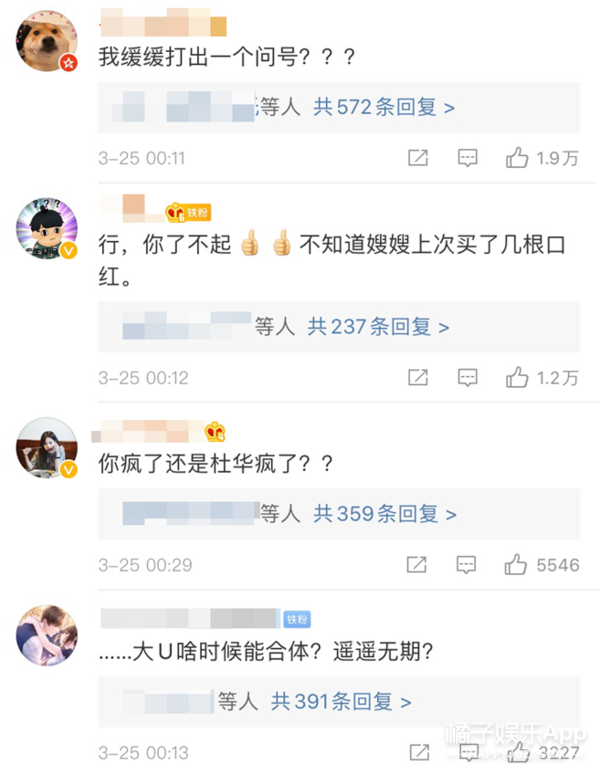Share the 我缓缓打出一个问号 comment
Image resolution: width=600 pixels, height=775 pixels.
(x=417, y=158)
